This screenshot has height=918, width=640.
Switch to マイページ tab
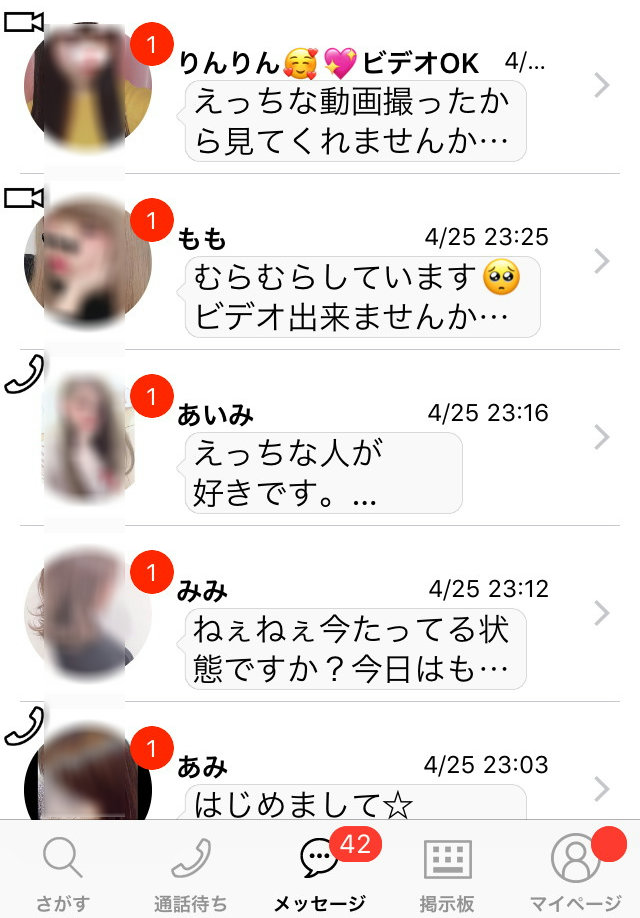coord(575,873)
